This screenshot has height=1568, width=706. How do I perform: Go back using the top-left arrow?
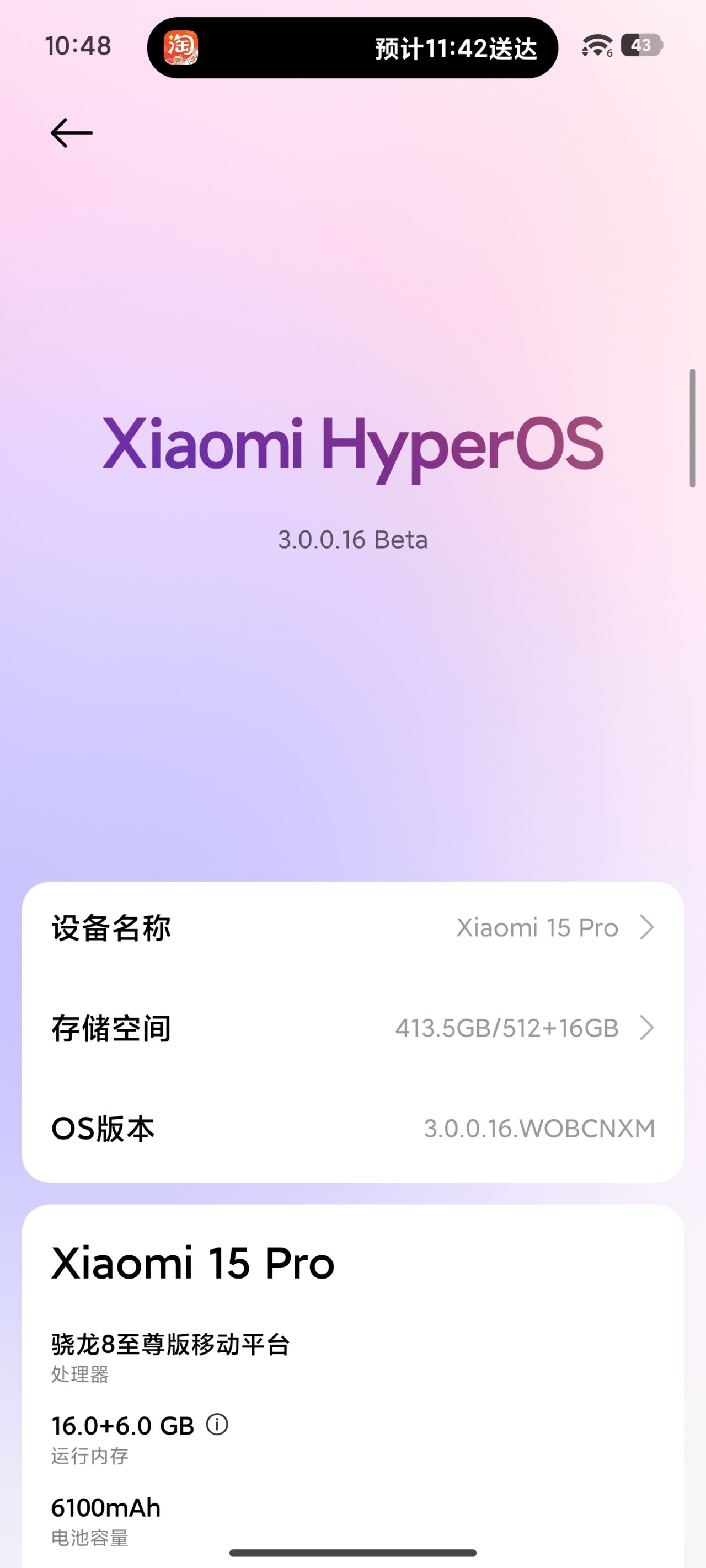click(x=71, y=133)
